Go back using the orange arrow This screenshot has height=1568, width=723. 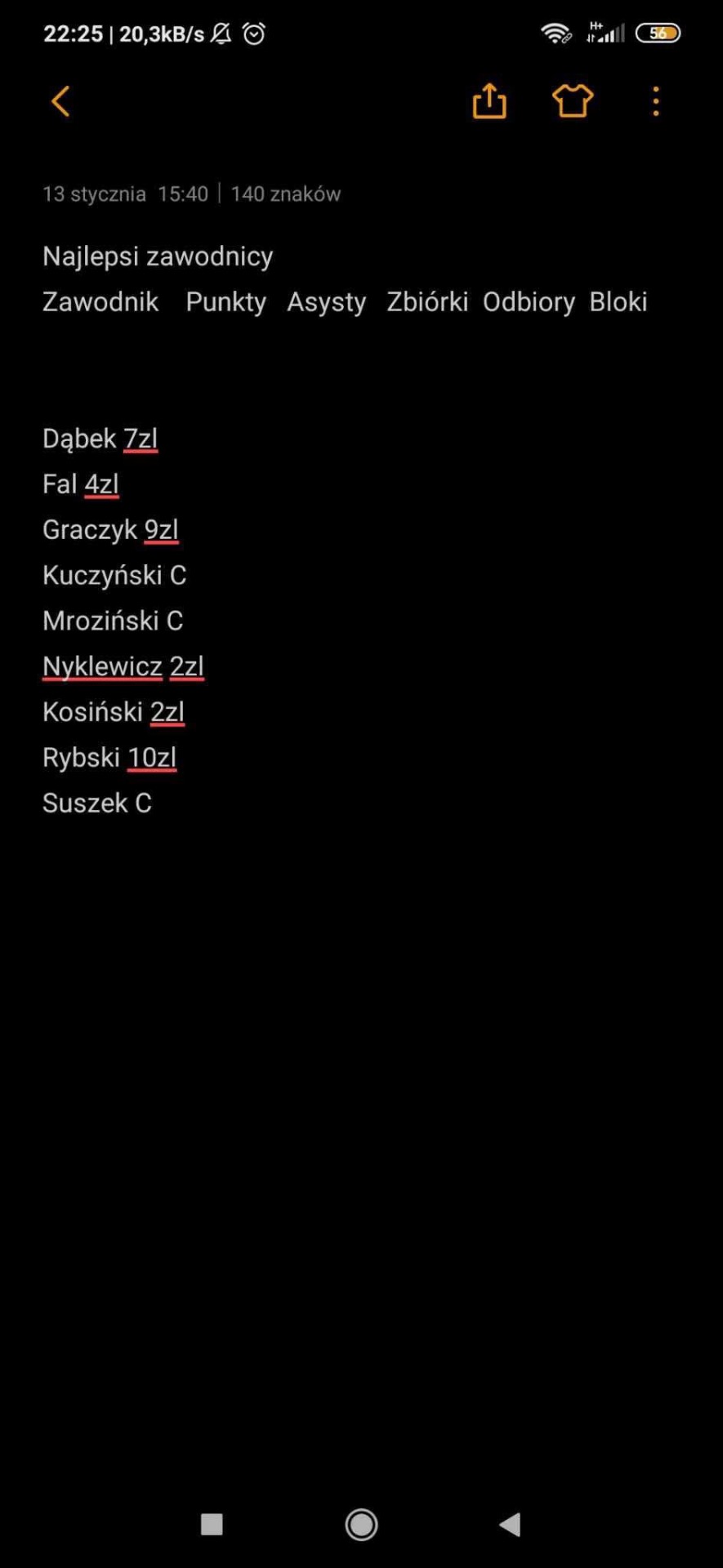tap(60, 102)
